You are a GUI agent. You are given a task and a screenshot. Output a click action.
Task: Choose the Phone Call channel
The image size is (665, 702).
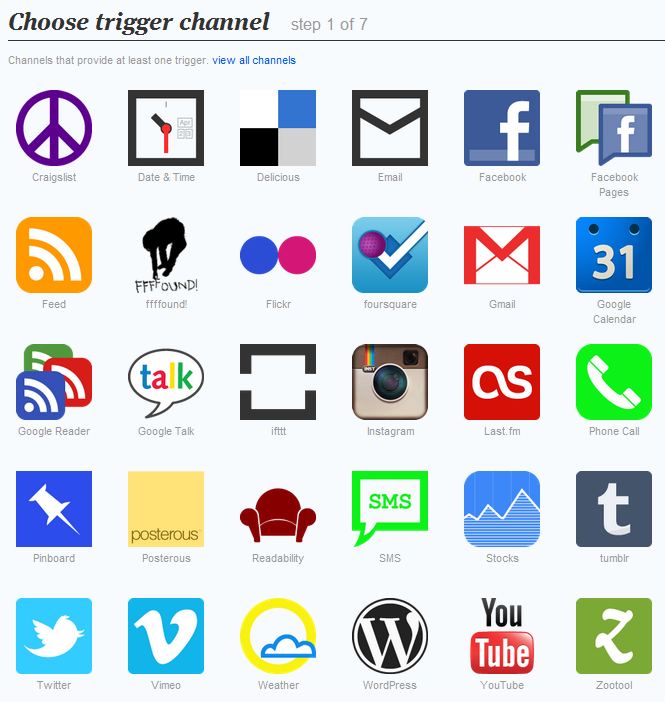click(614, 382)
